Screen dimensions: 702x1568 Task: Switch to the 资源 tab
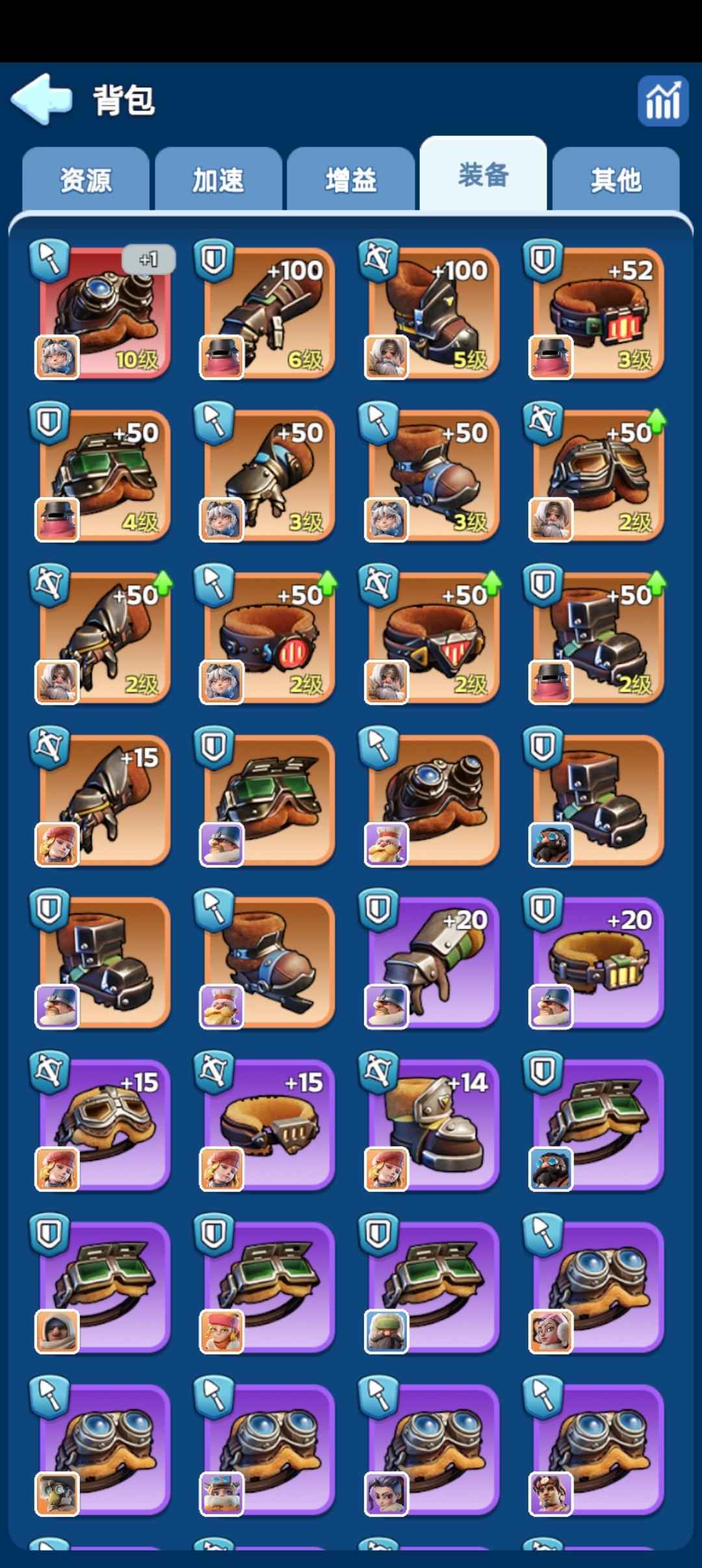pyautogui.click(x=86, y=180)
